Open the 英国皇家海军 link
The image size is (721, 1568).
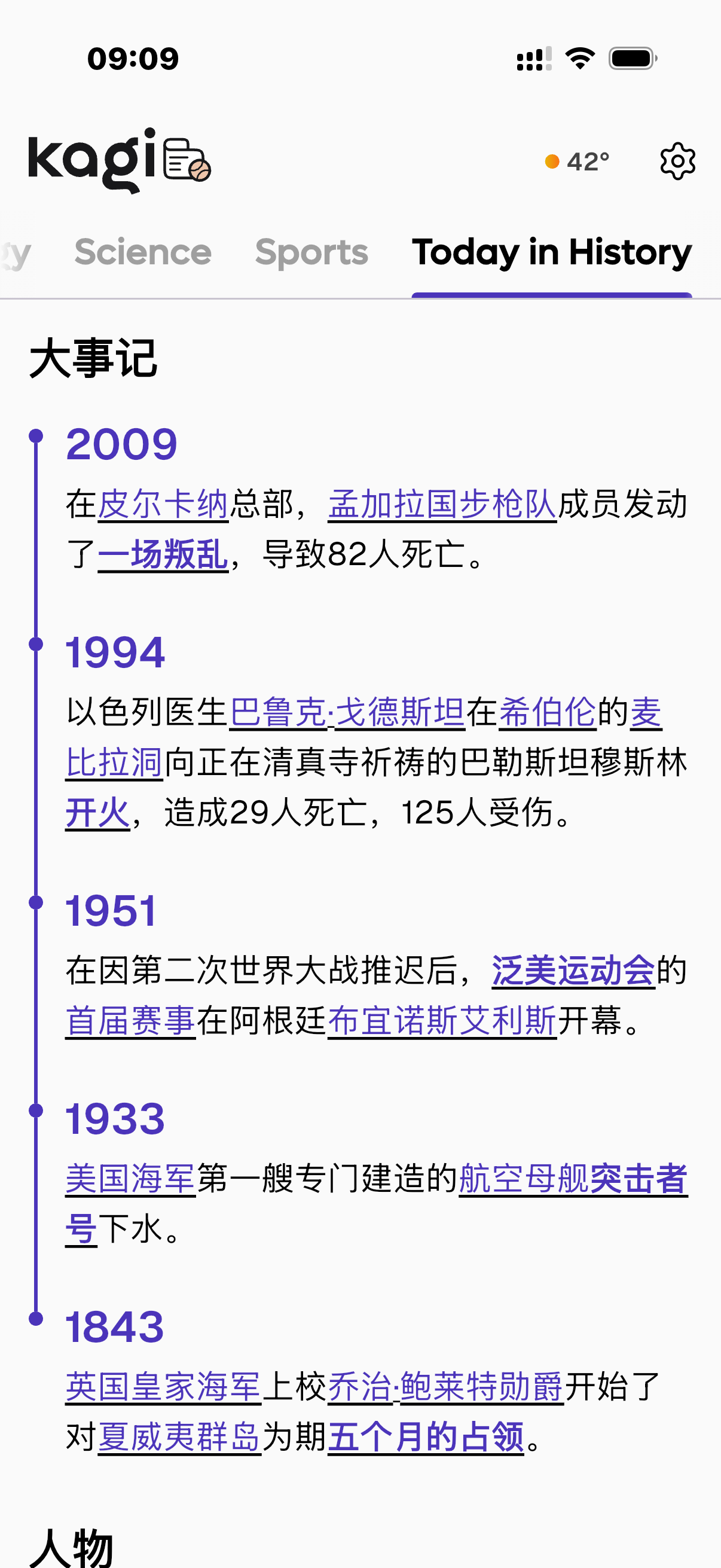tap(163, 1387)
